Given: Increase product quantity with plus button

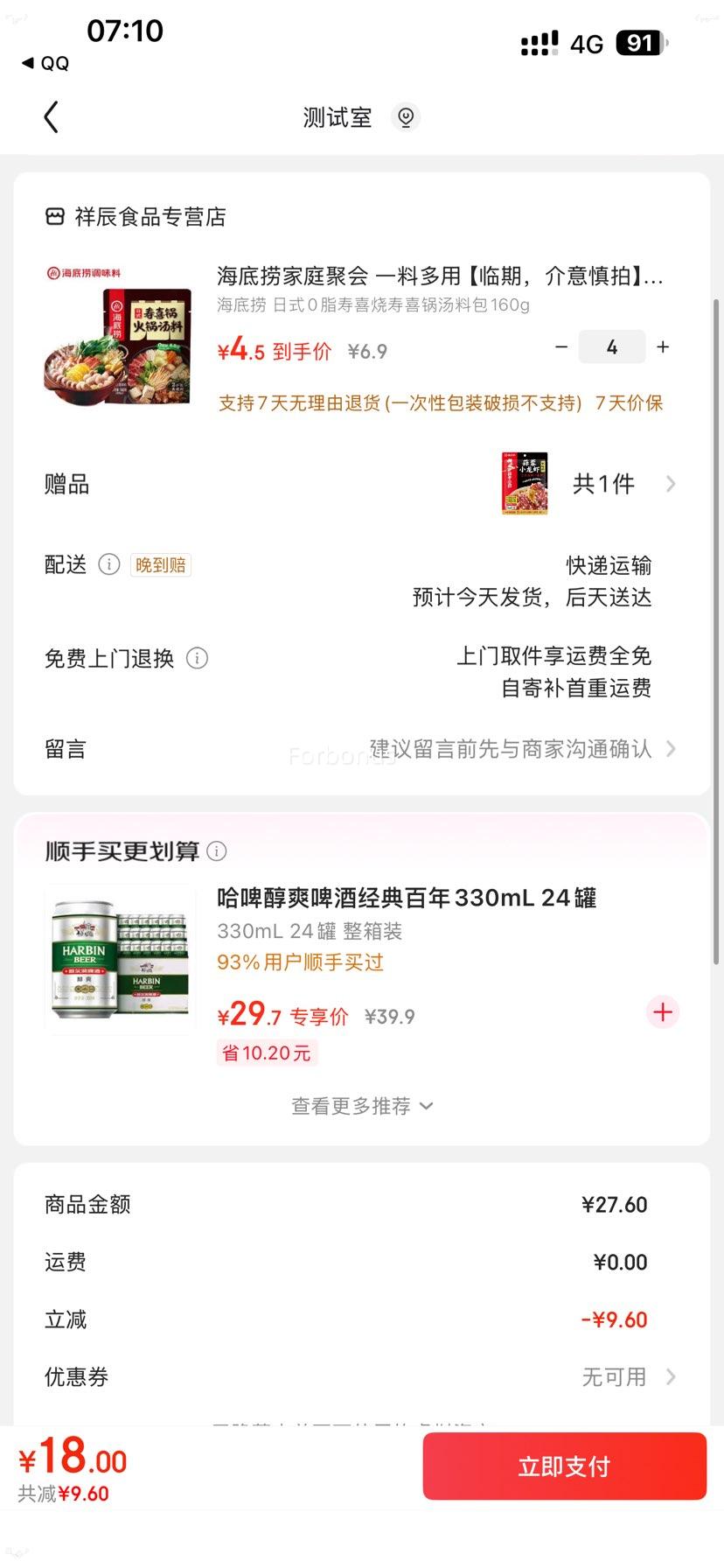Looking at the screenshot, I should click(x=662, y=346).
